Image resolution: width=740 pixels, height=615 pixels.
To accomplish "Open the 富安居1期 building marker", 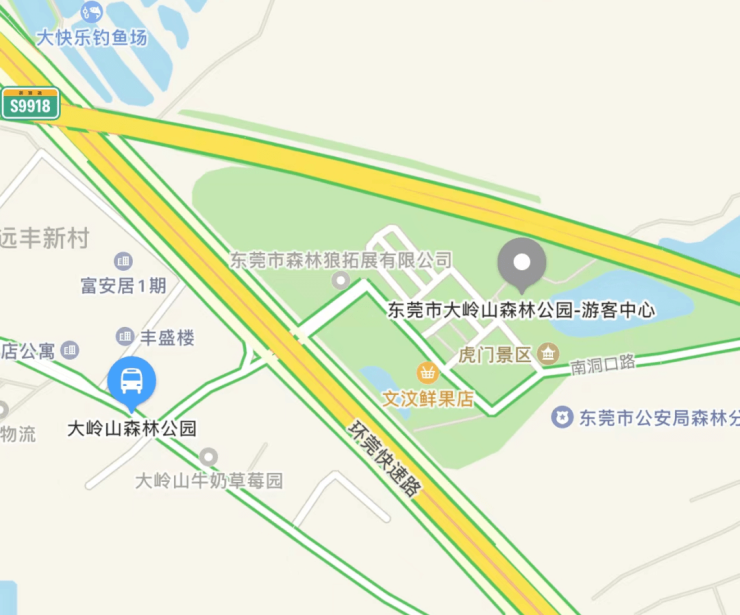I will (x=124, y=262).
